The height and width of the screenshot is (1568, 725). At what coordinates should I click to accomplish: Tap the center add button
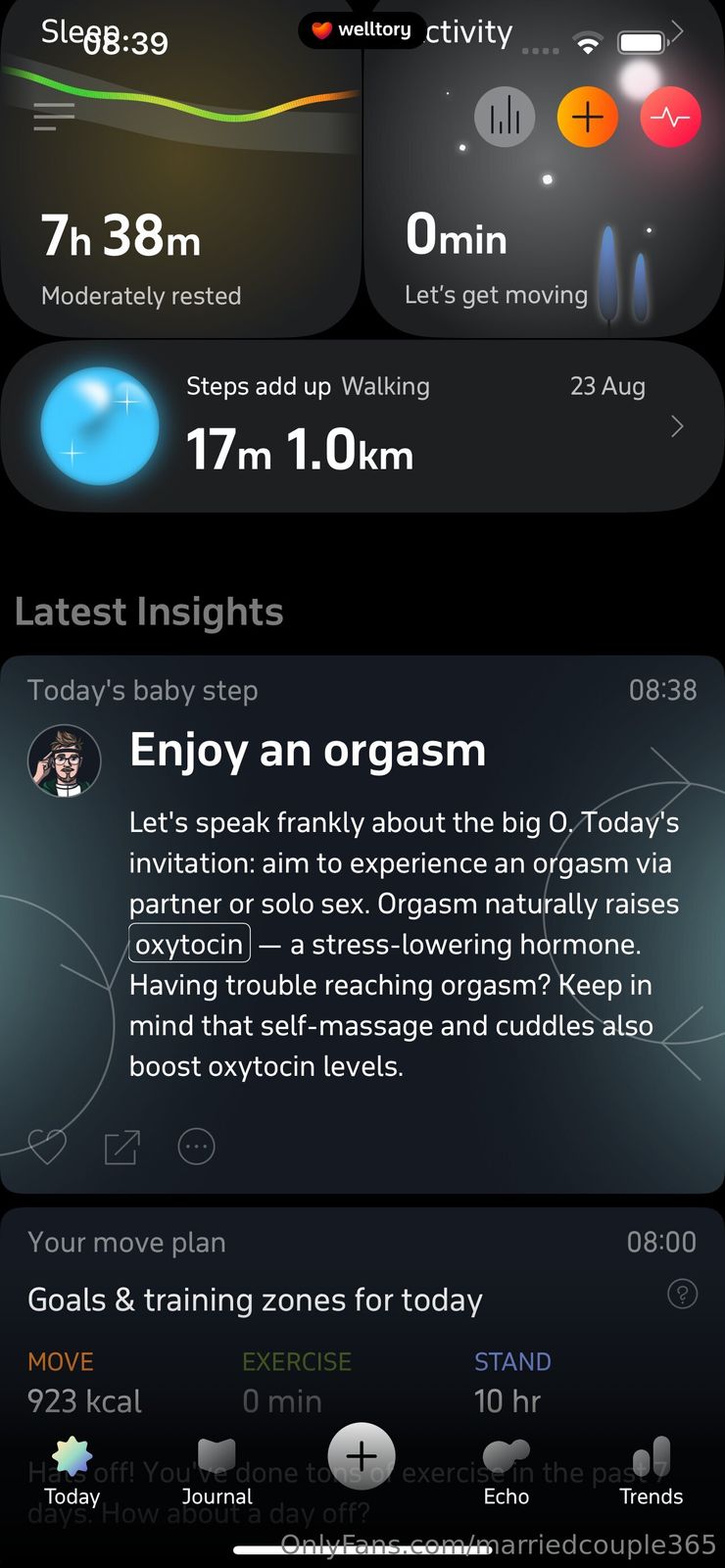[x=362, y=1456]
